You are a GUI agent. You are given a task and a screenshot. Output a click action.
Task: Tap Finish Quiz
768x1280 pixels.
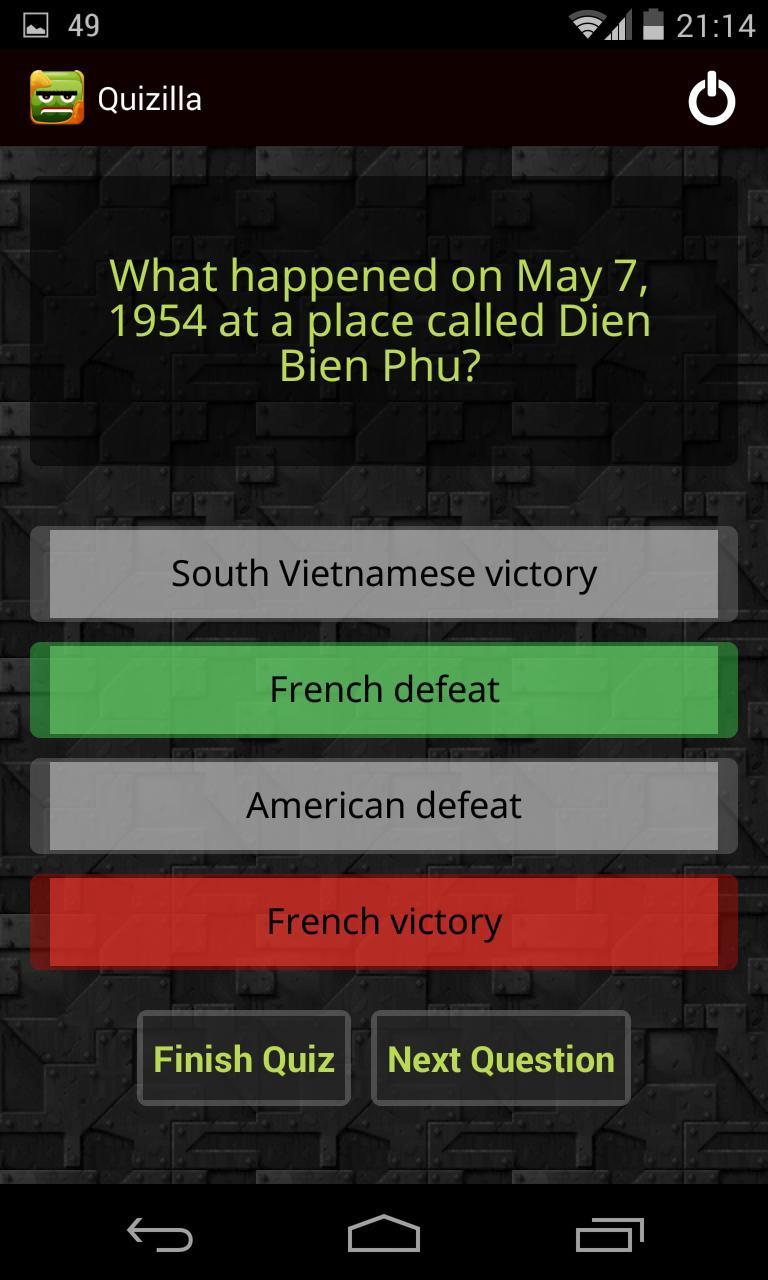[244, 1058]
